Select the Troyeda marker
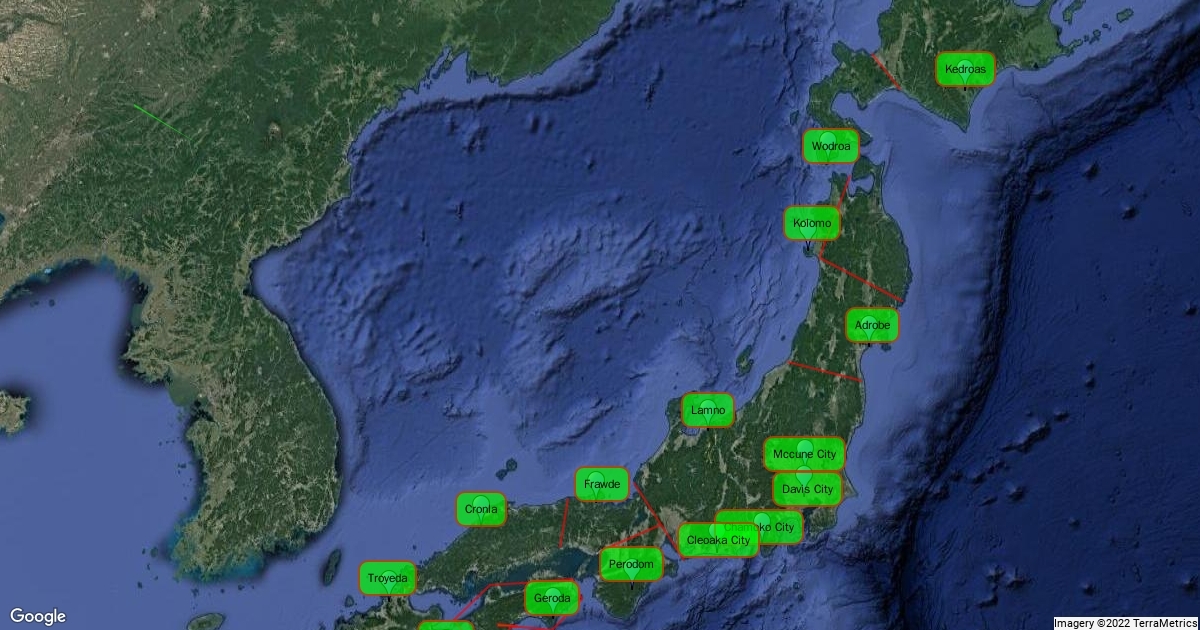The width and height of the screenshot is (1200, 630). pos(387,578)
